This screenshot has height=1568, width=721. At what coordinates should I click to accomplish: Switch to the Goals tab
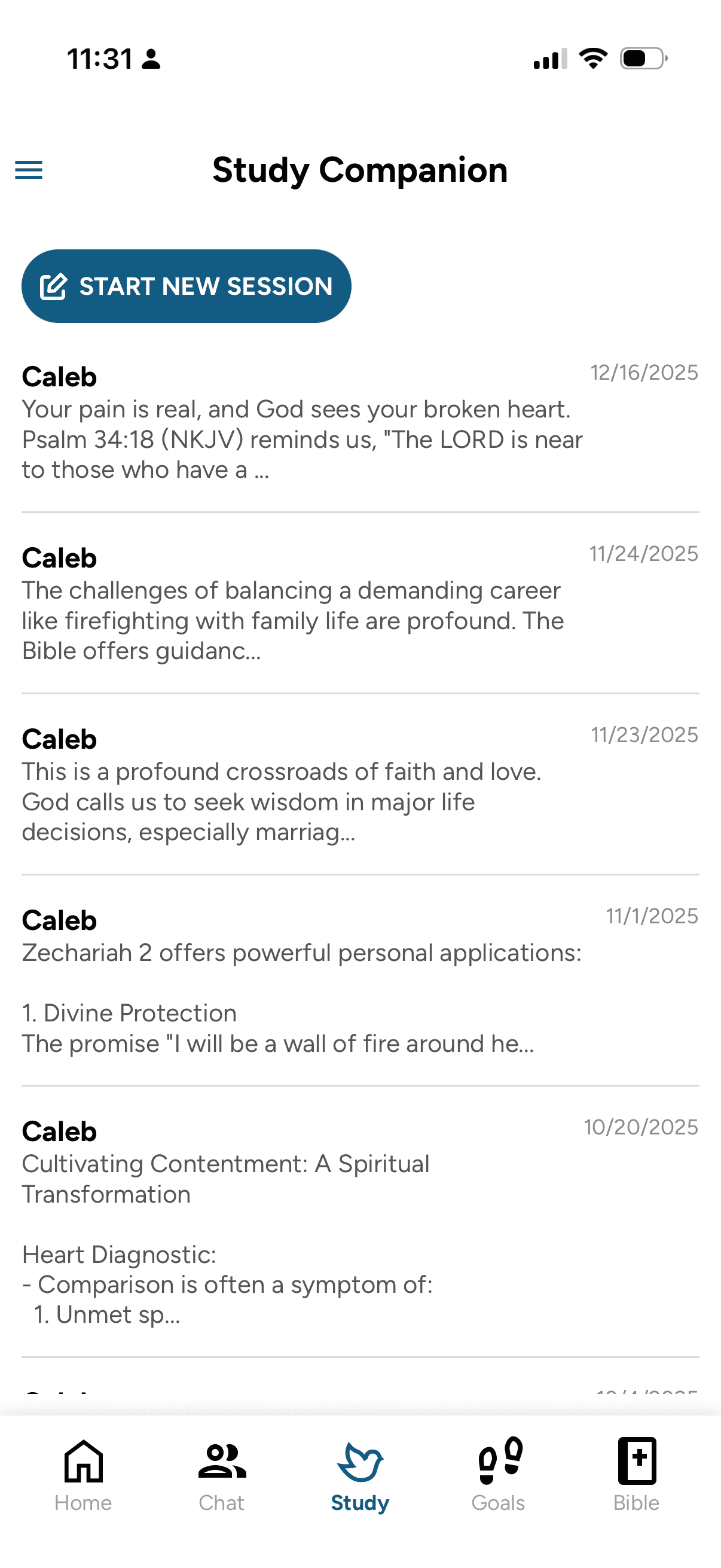coord(499,1475)
